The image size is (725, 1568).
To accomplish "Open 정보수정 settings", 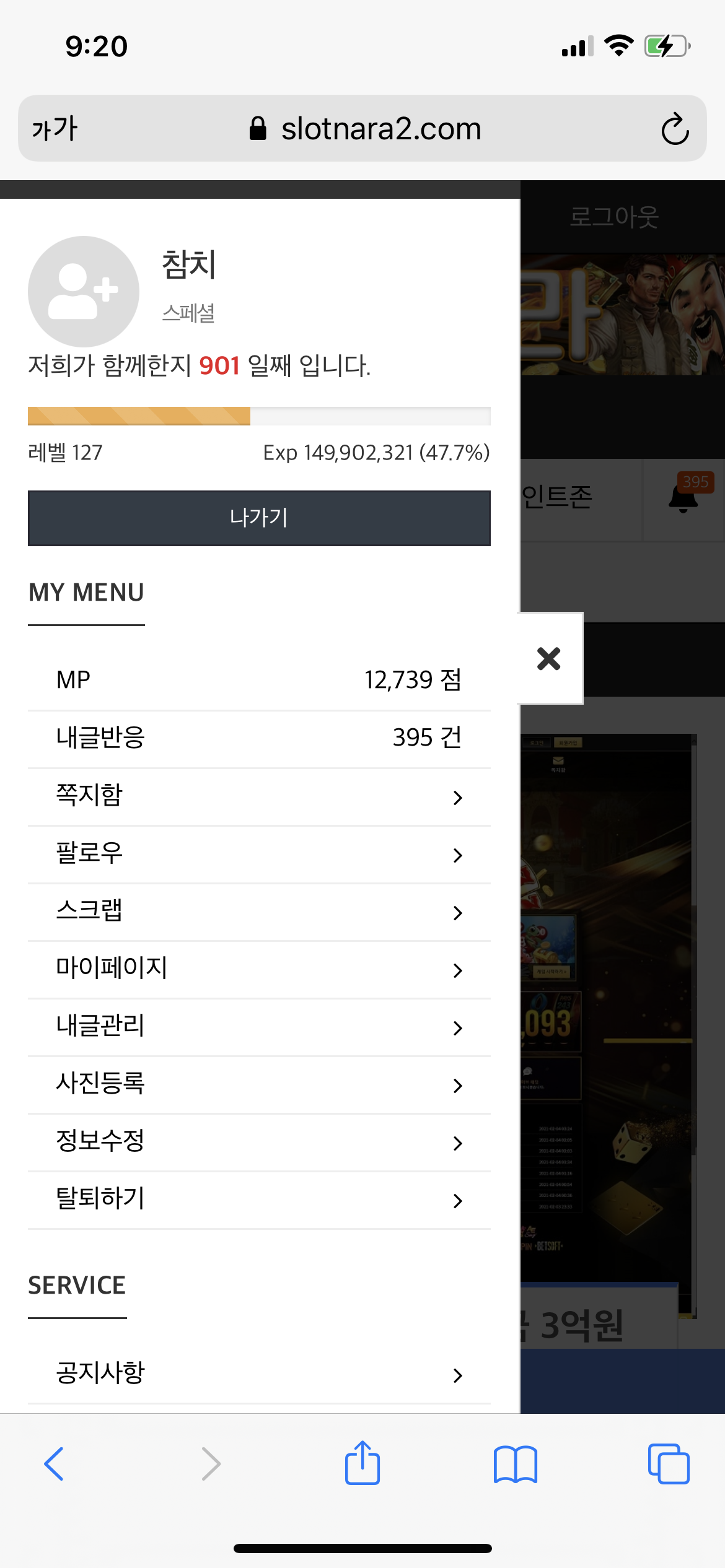I will (259, 1143).
